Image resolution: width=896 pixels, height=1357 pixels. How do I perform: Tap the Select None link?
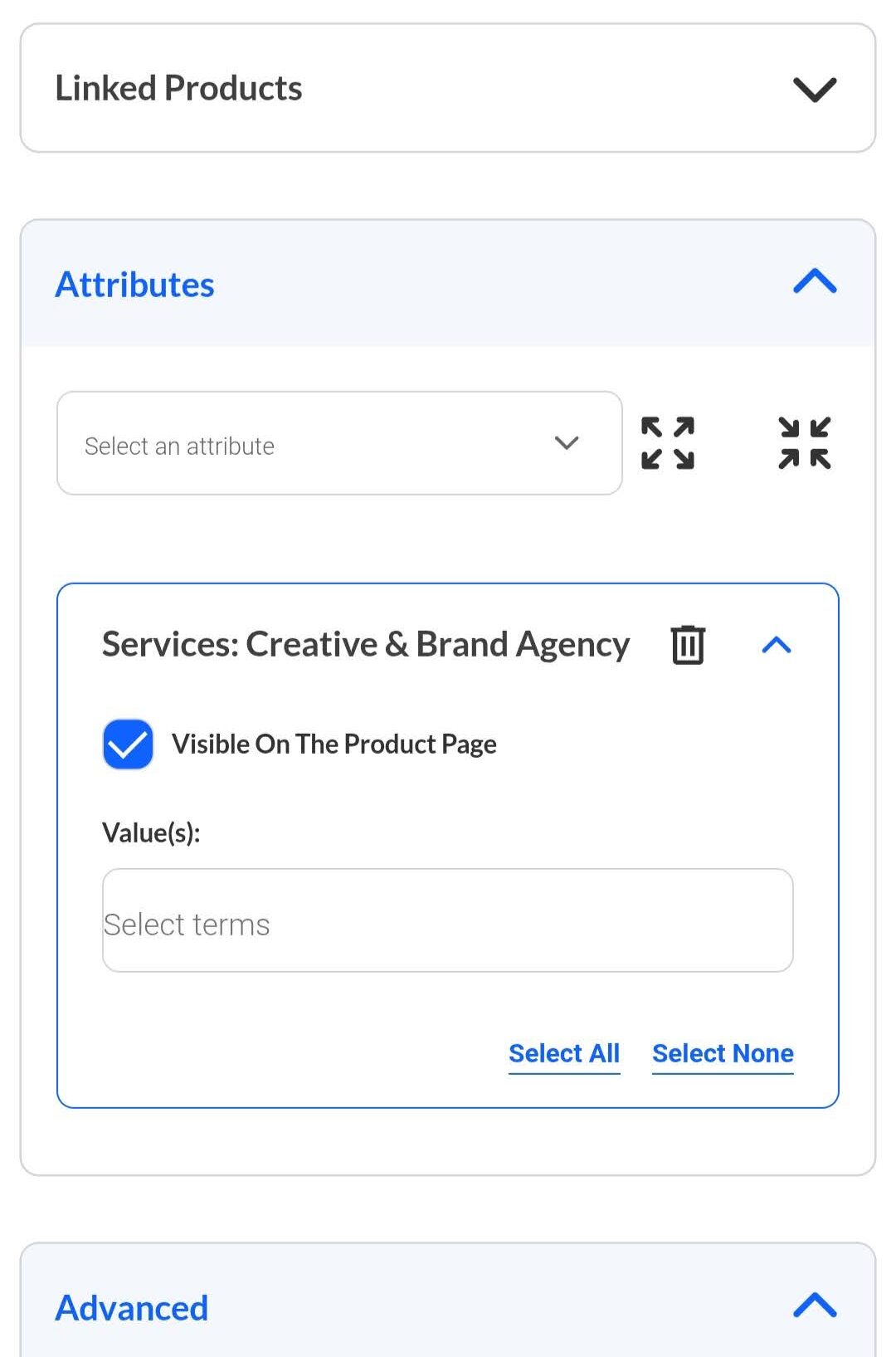pos(723,1053)
